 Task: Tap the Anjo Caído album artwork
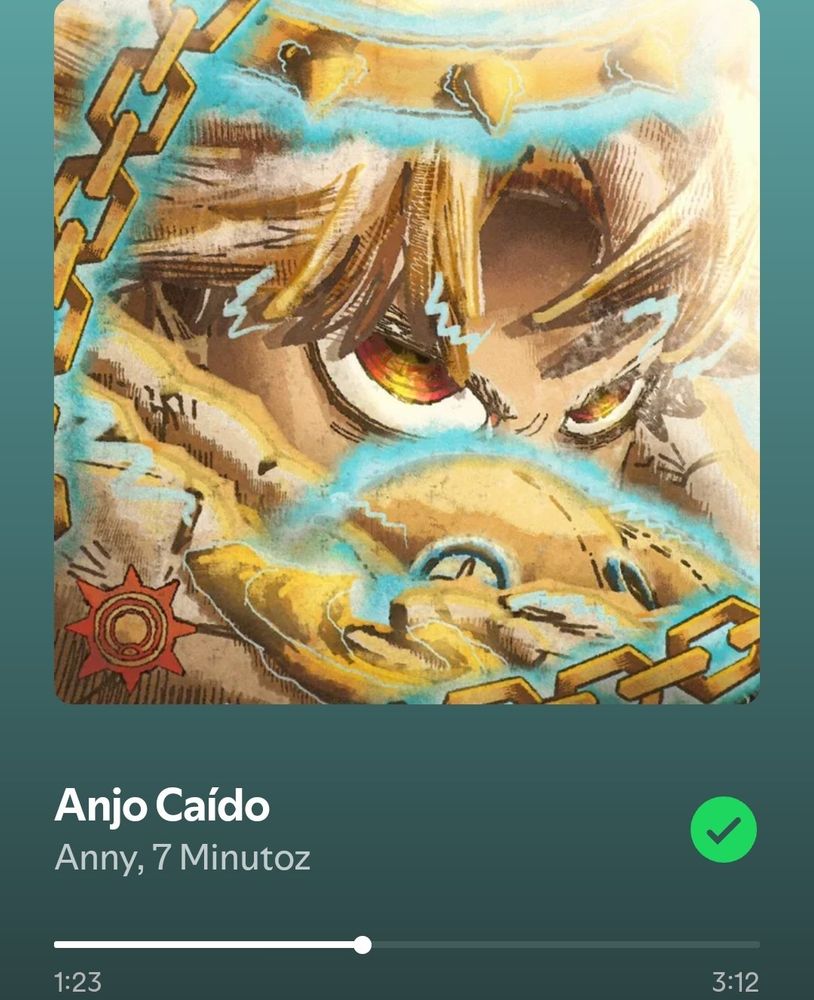click(x=407, y=350)
